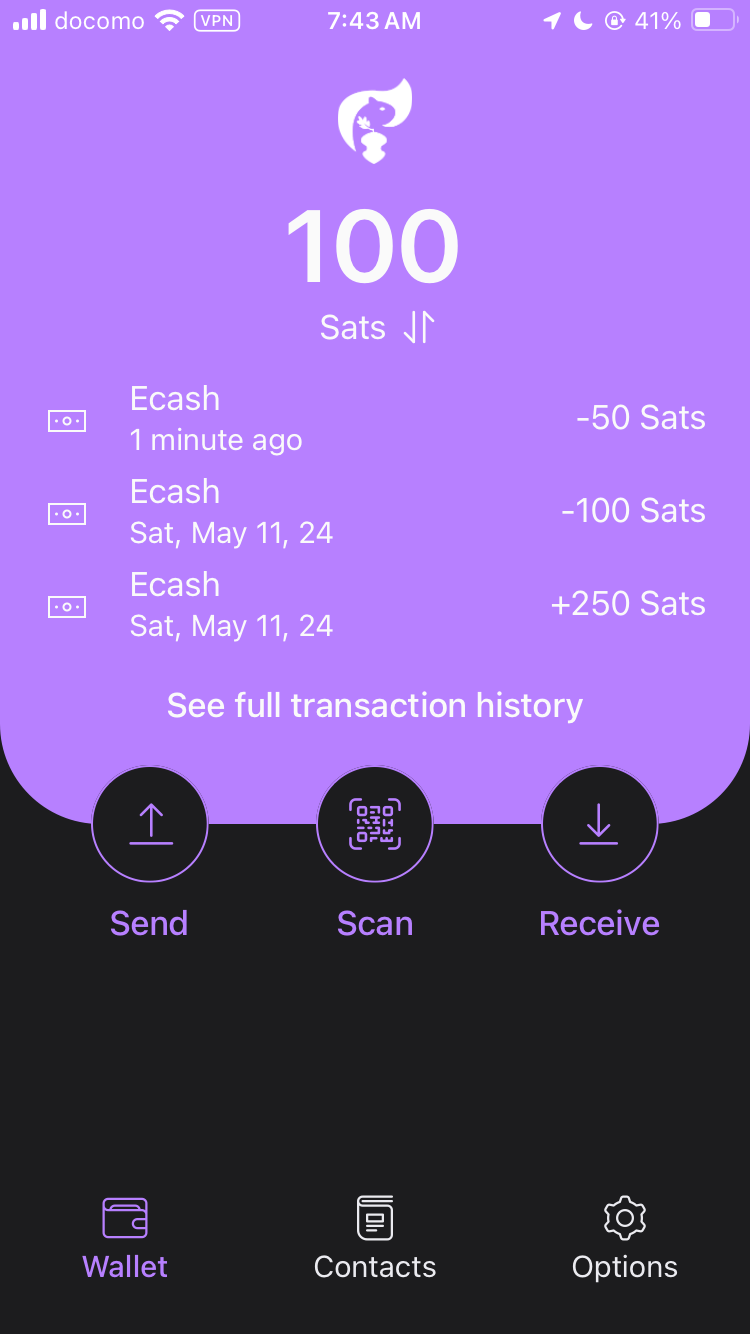Open the Scan QR code button
750x1334 pixels.
[375, 825]
